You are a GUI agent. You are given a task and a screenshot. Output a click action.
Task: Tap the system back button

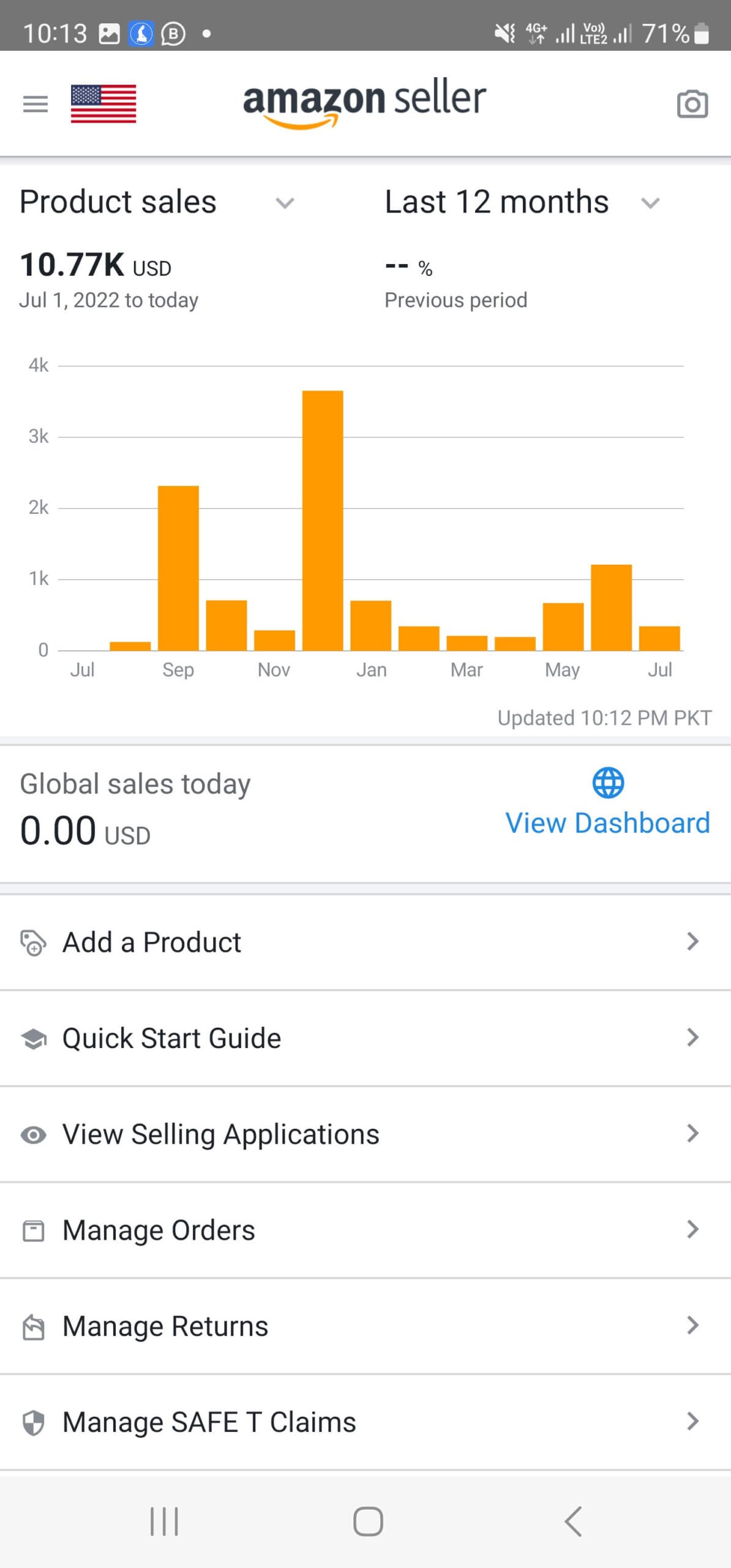click(573, 1522)
